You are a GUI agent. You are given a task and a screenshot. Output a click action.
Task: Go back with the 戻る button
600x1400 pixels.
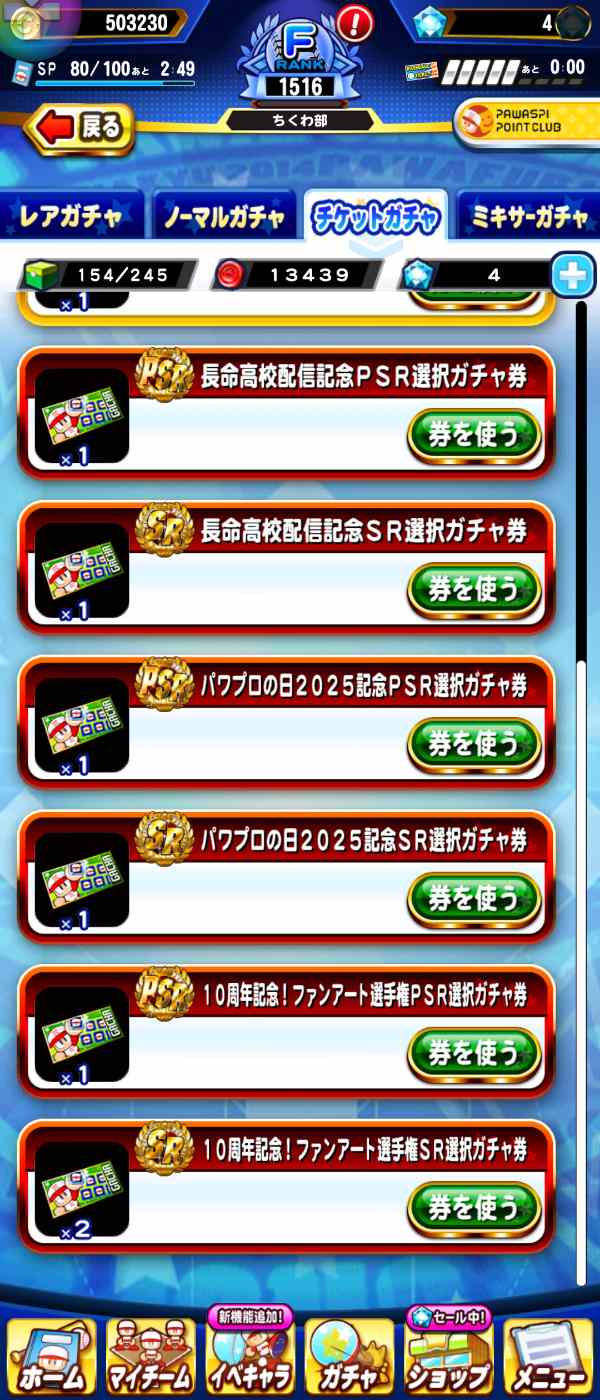pyautogui.click(x=82, y=127)
